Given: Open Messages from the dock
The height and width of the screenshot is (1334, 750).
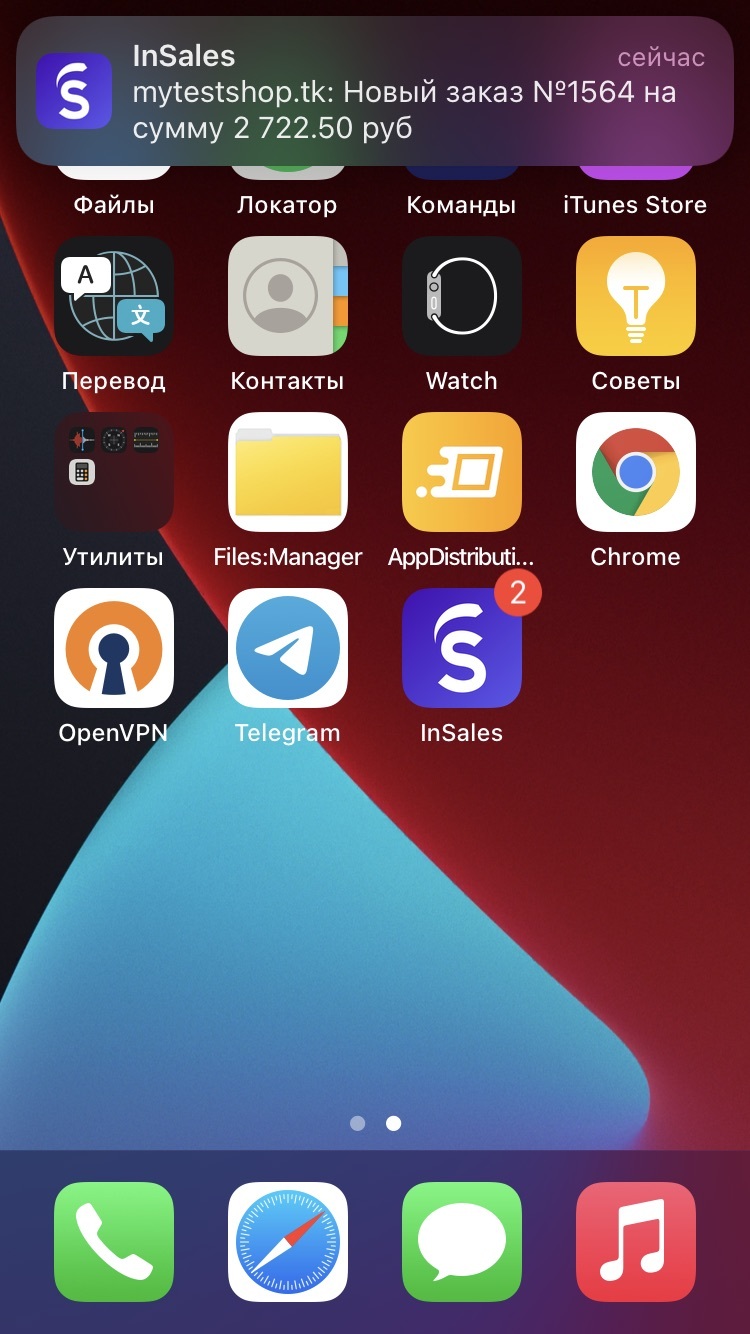Looking at the screenshot, I should 462,1242.
